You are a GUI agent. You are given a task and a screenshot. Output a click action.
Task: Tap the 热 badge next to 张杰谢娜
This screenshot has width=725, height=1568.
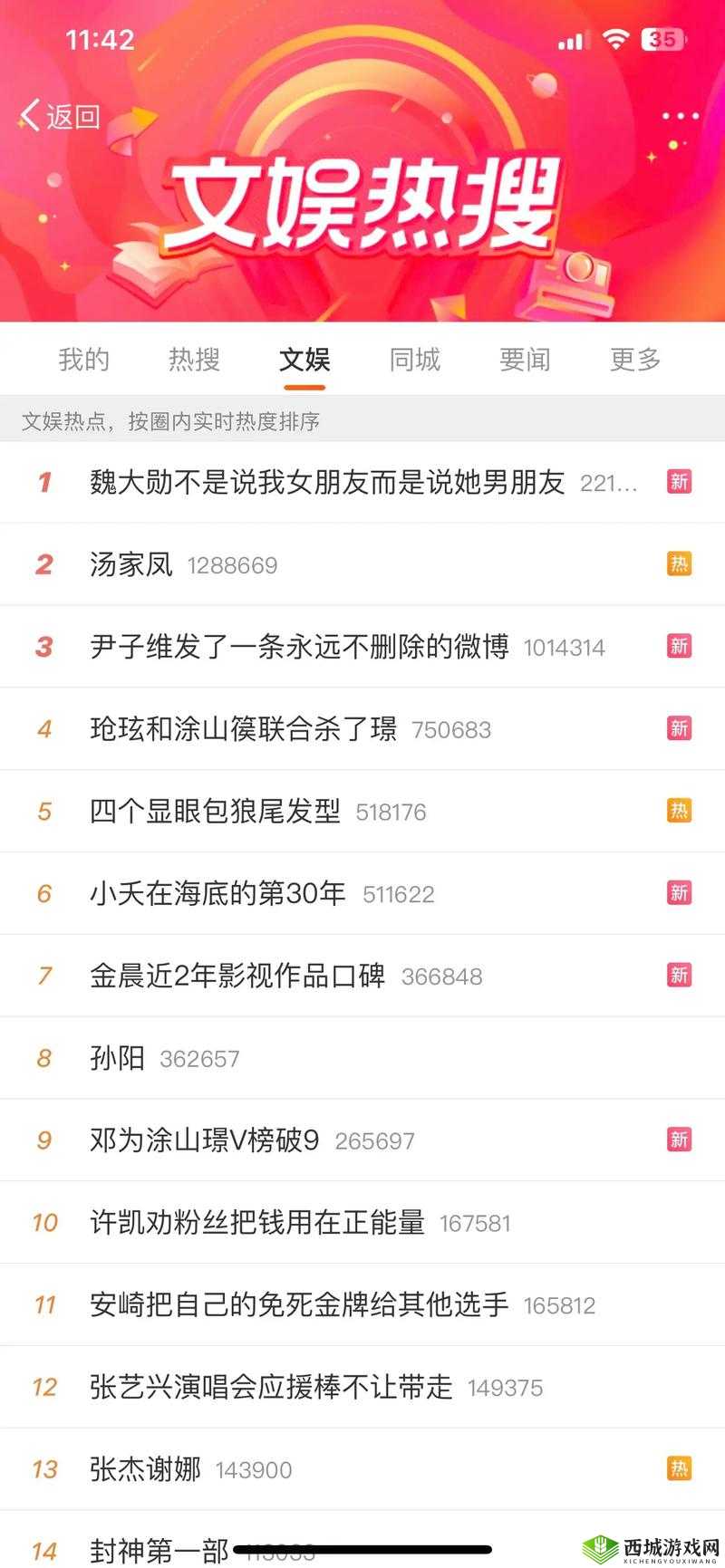coord(679,1468)
